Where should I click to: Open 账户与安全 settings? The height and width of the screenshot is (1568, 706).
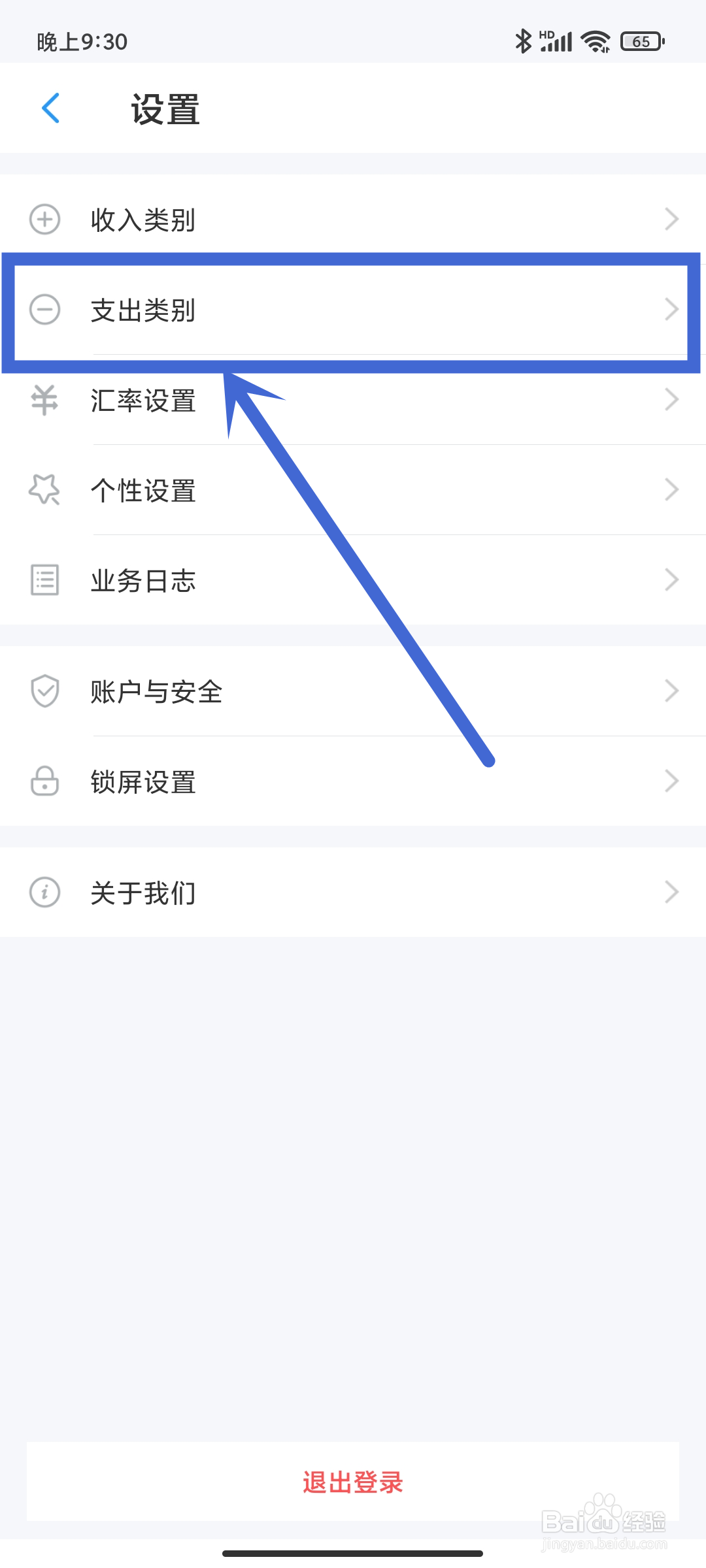pos(353,691)
